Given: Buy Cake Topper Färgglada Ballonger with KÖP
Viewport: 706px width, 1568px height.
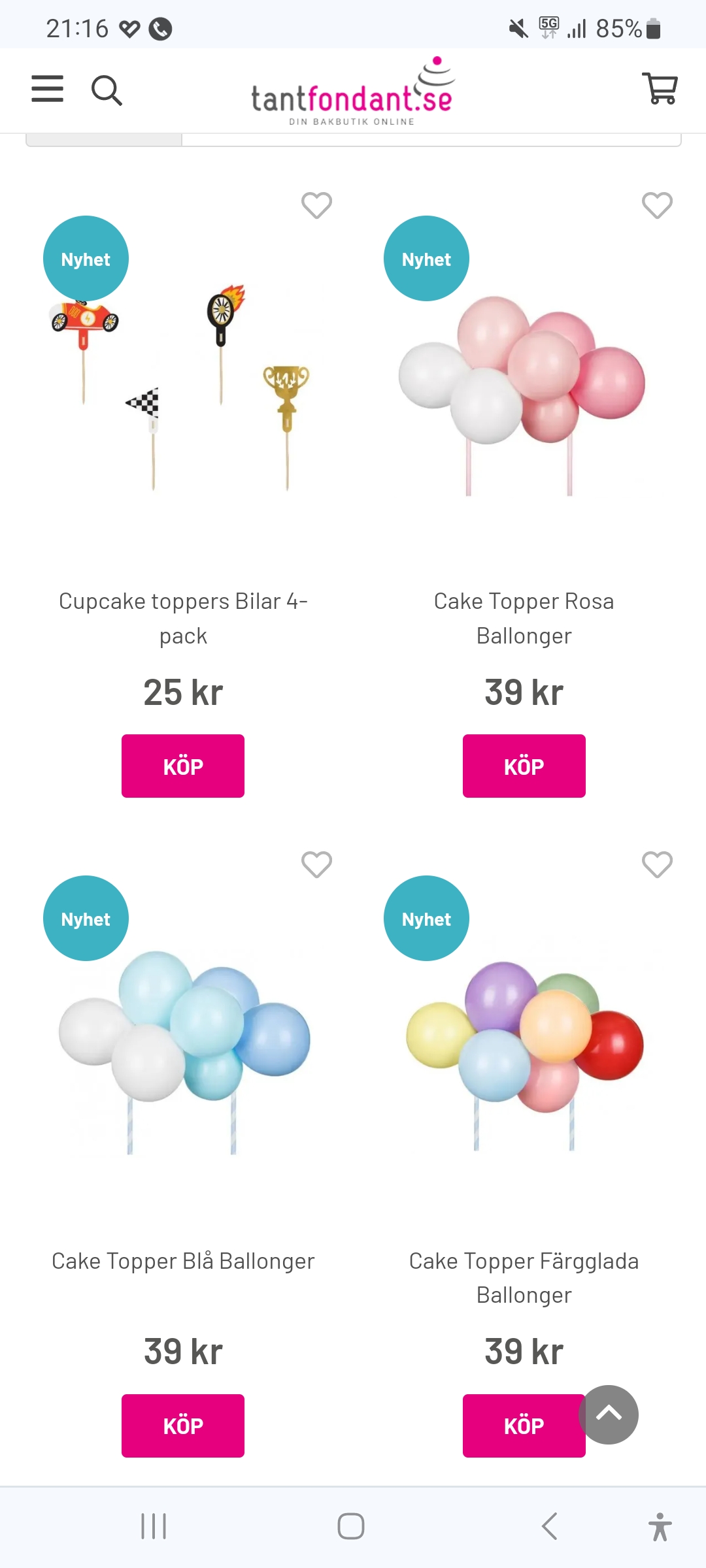Looking at the screenshot, I should (x=516, y=1427).
